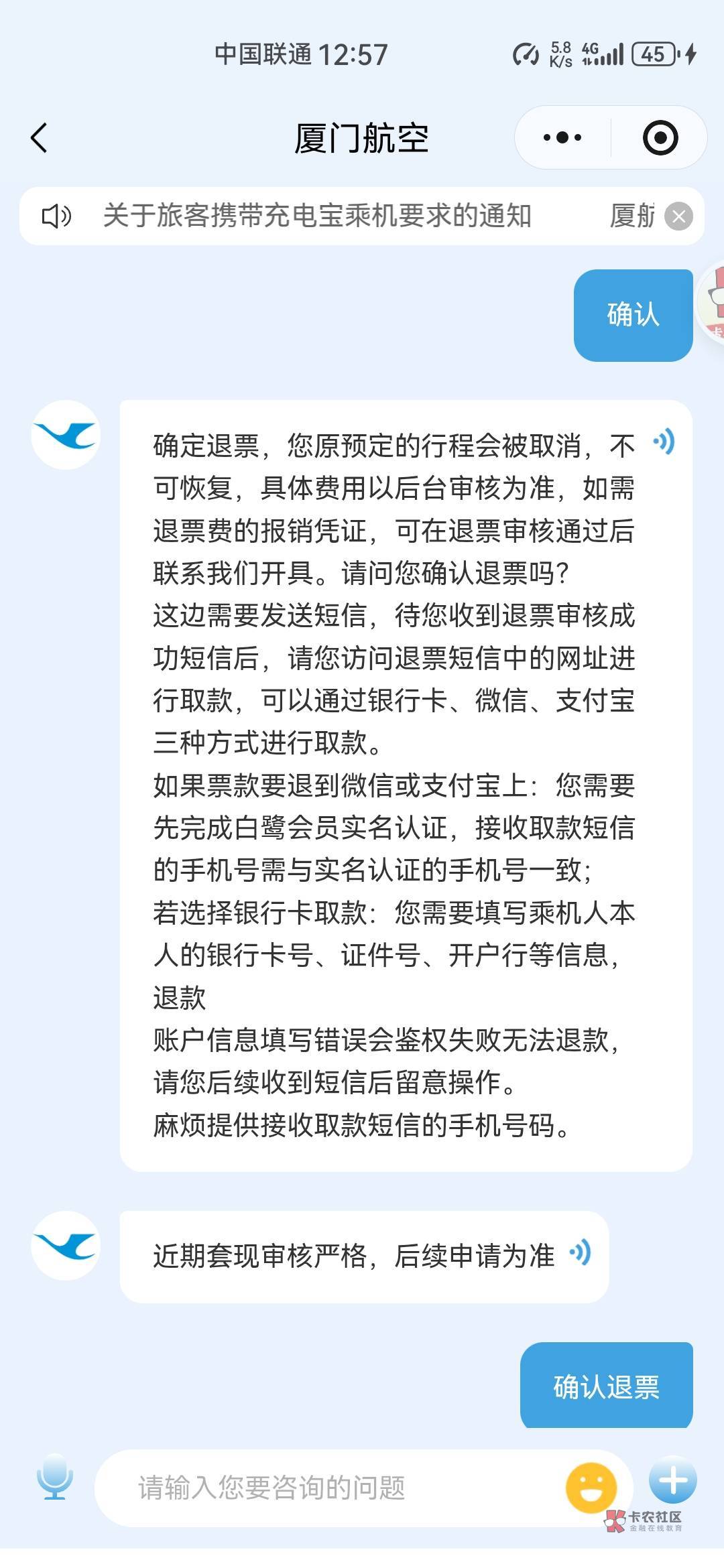Go back using the top-left arrow
The height and width of the screenshot is (1568, 724).
pyautogui.click(x=40, y=138)
